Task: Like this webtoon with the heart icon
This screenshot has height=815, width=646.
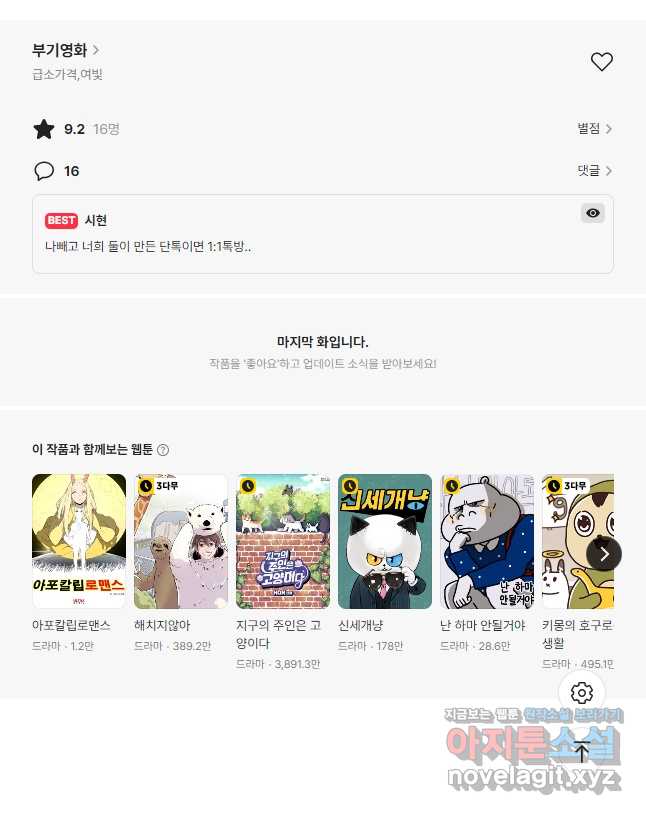Action: point(601,62)
